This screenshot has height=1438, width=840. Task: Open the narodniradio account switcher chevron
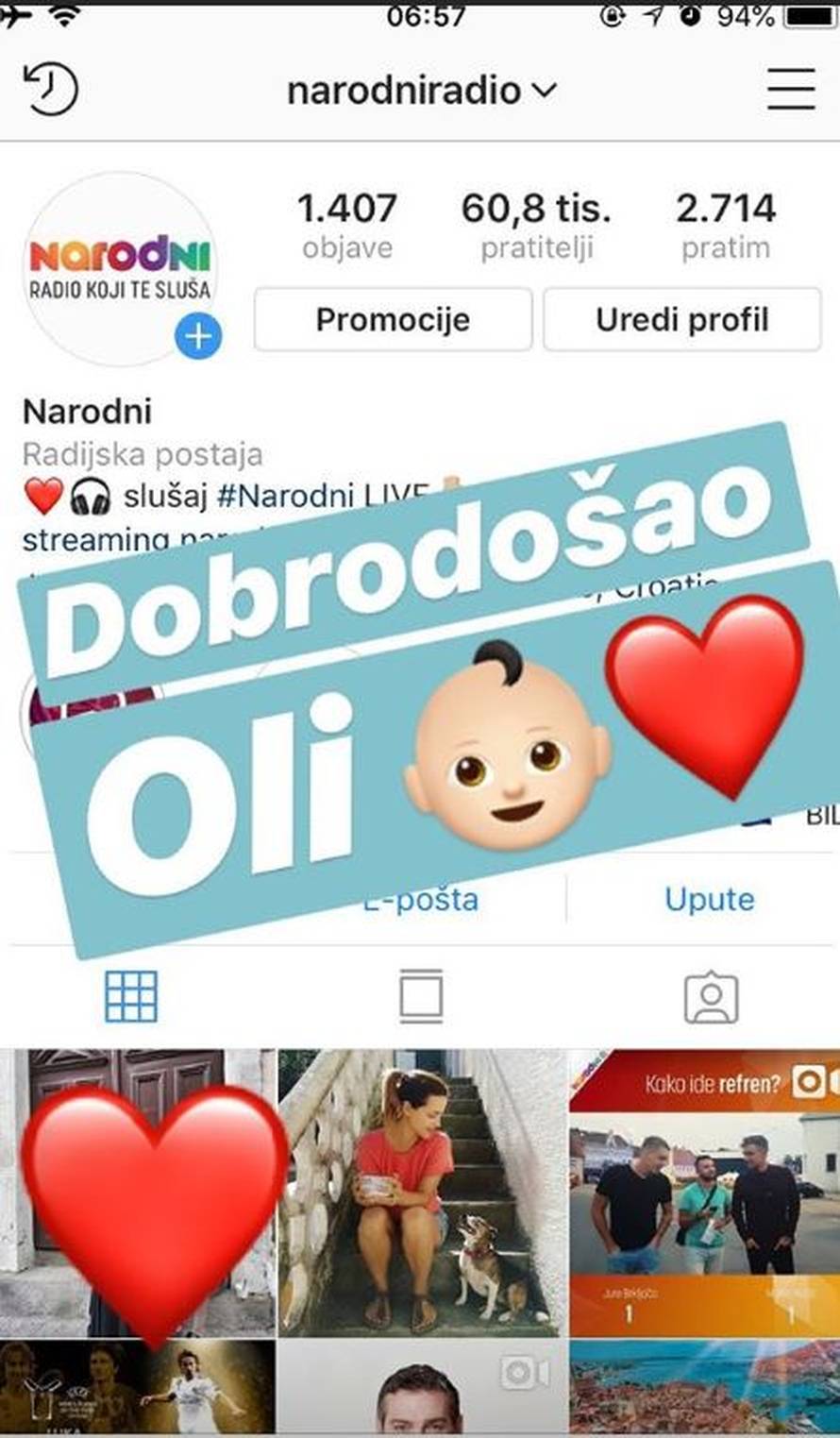coord(543,91)
